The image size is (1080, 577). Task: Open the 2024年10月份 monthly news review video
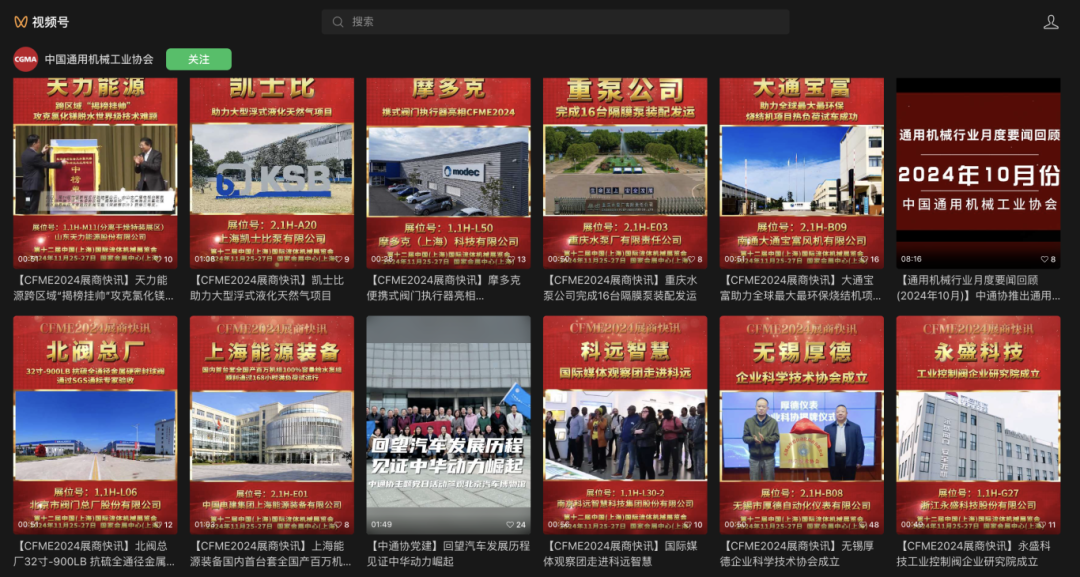click(x=978, y=172)
